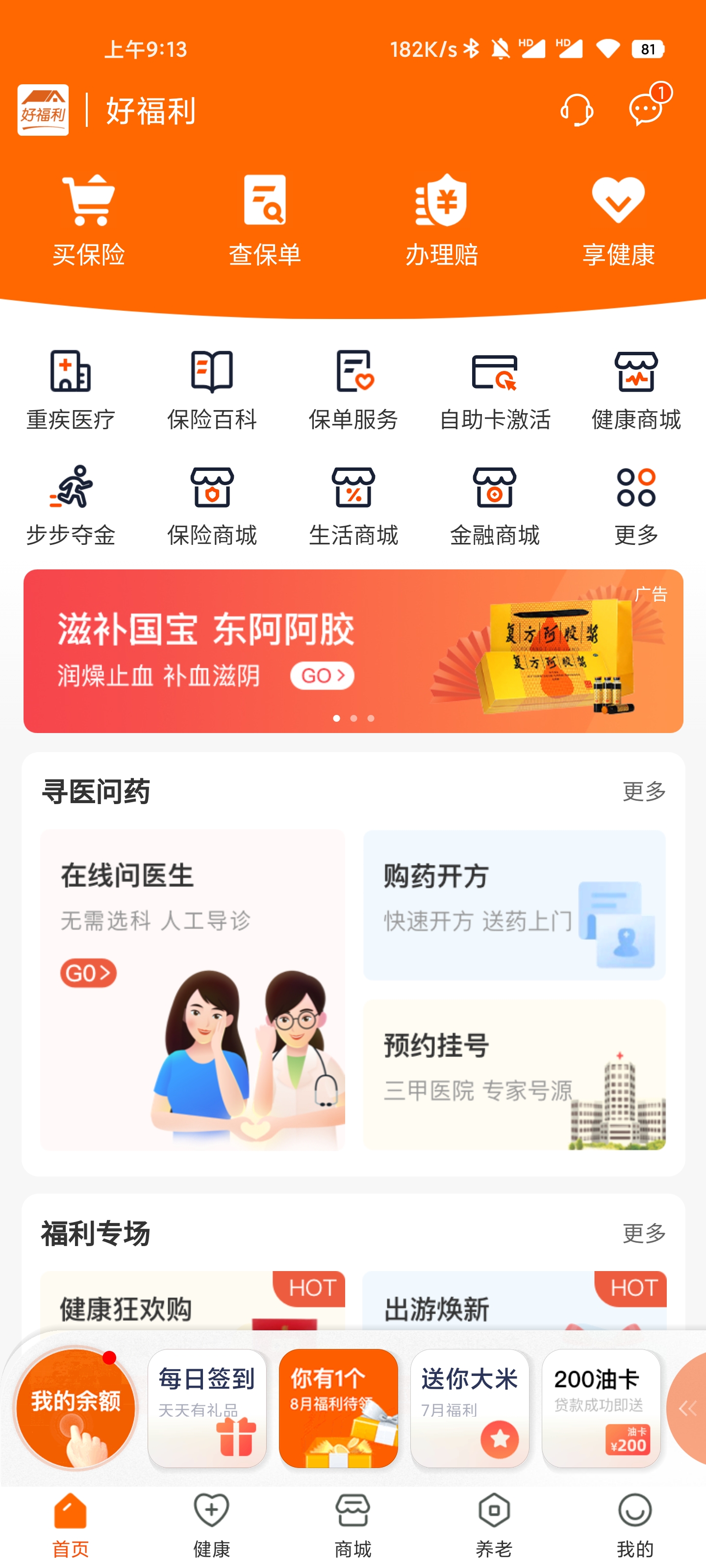The height and width of the screenshot is (1568, 706).
Task: Open the 我的 tab
Action: point(635,1526)
